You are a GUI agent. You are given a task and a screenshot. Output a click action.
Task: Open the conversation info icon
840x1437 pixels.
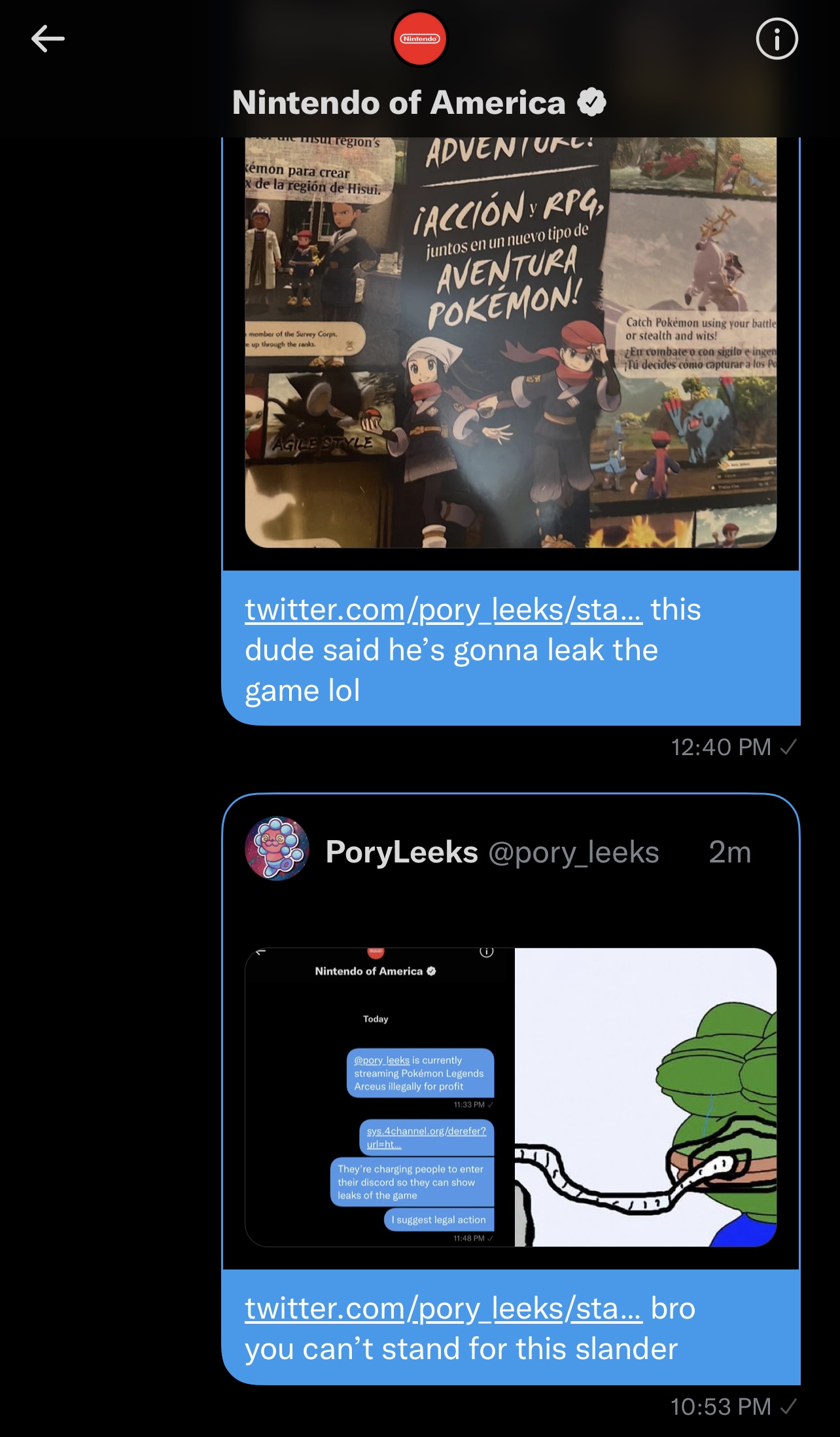pyautogui.click(x=777, y=39)
